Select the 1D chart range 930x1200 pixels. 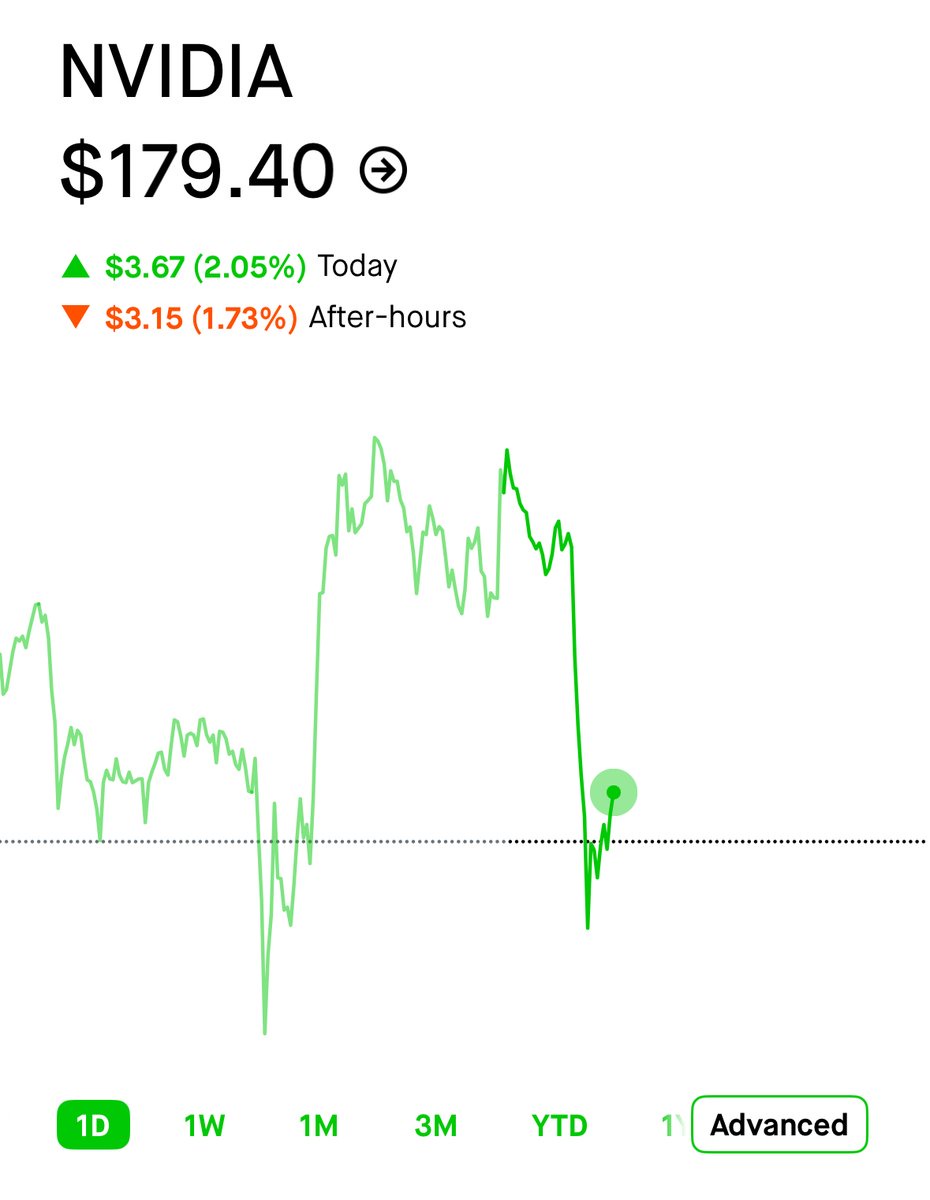coord(93,1126)
